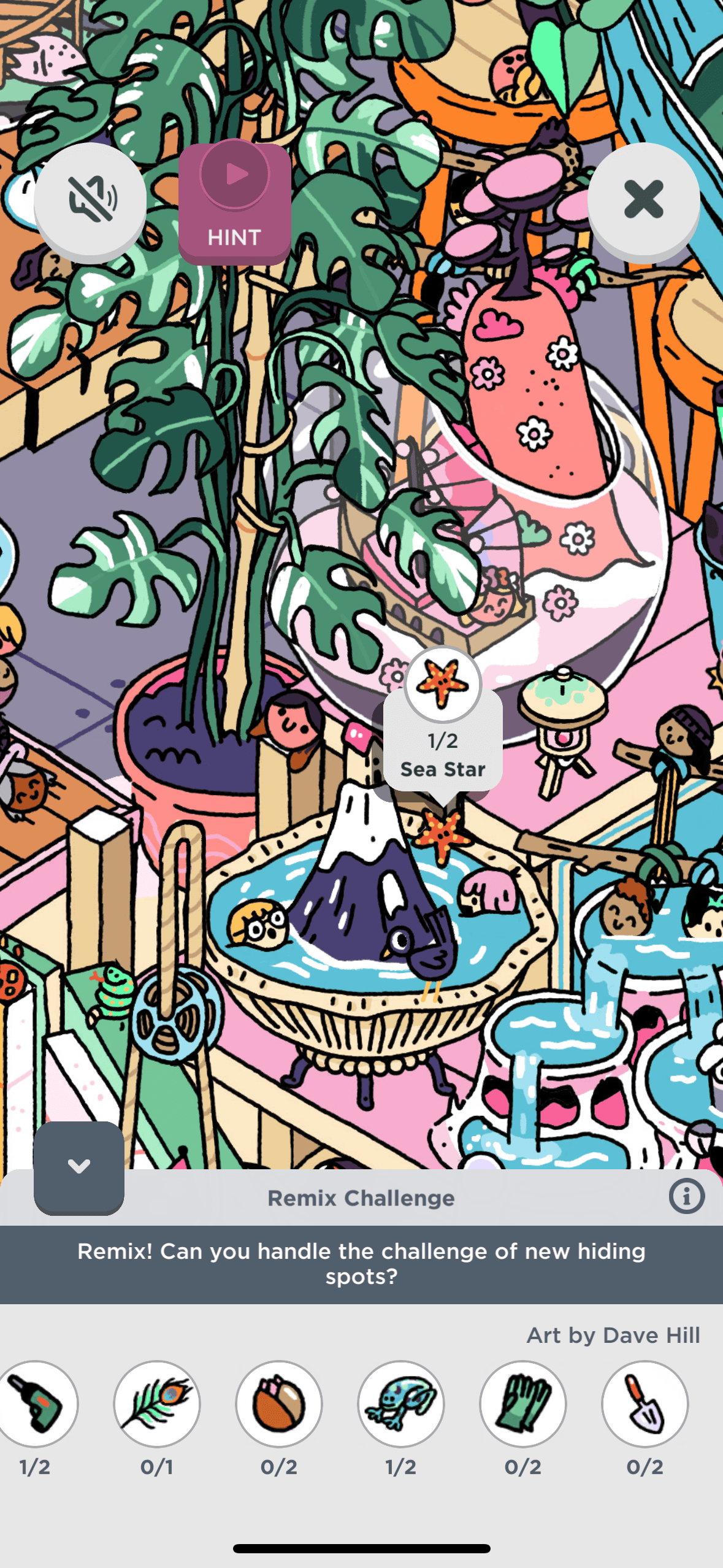This screenshot has width=723, height=1568.
Task: Toggle the muted sound button
Action: [x=90, y=200]
